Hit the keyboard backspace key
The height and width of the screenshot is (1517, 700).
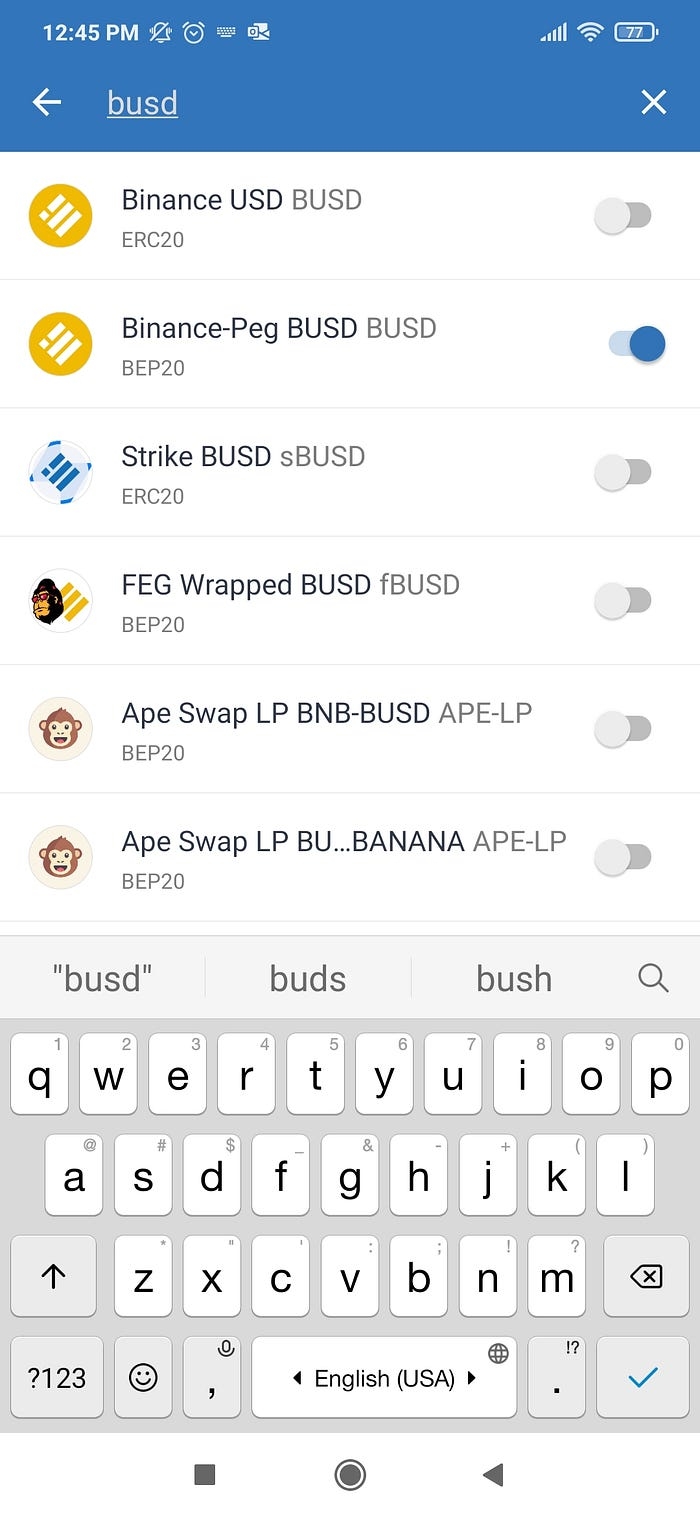tap(646, 1276)
